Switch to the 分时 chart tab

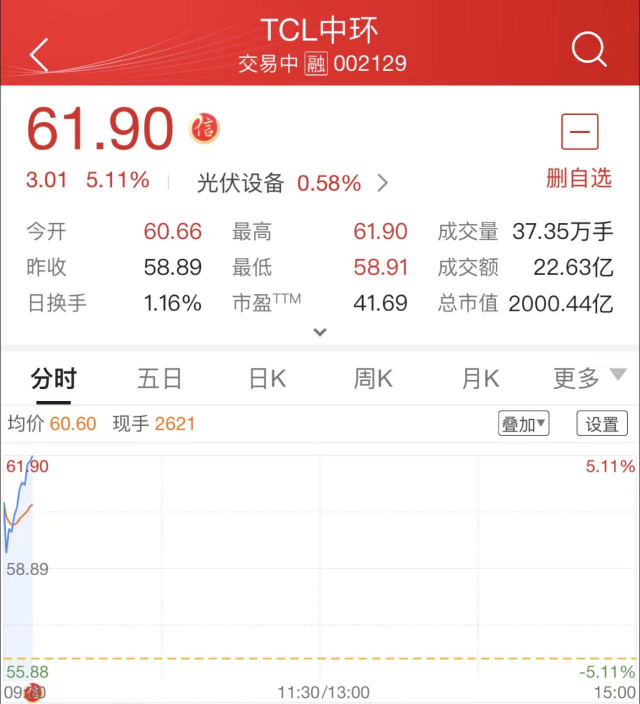53,378
